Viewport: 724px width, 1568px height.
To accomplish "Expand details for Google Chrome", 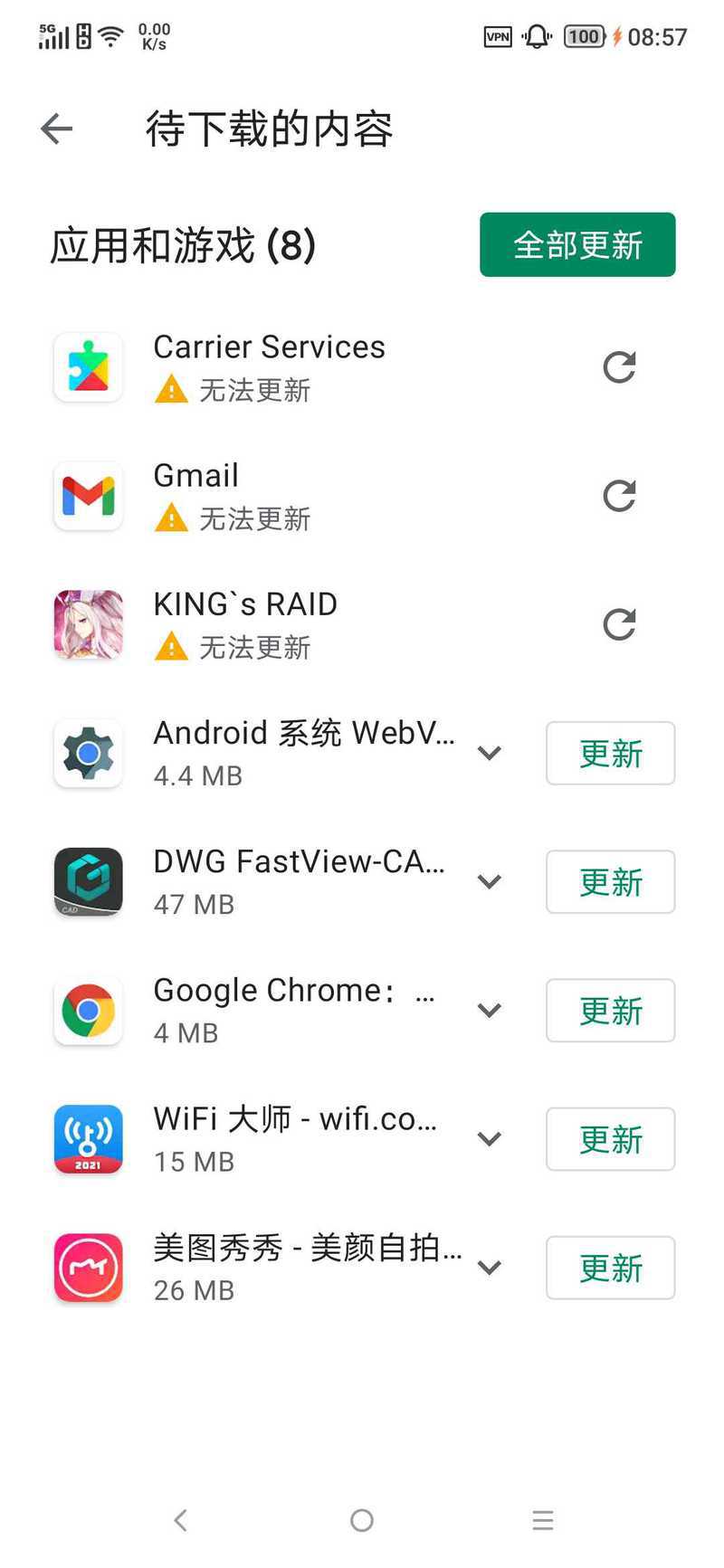I will click(490, 1010).
